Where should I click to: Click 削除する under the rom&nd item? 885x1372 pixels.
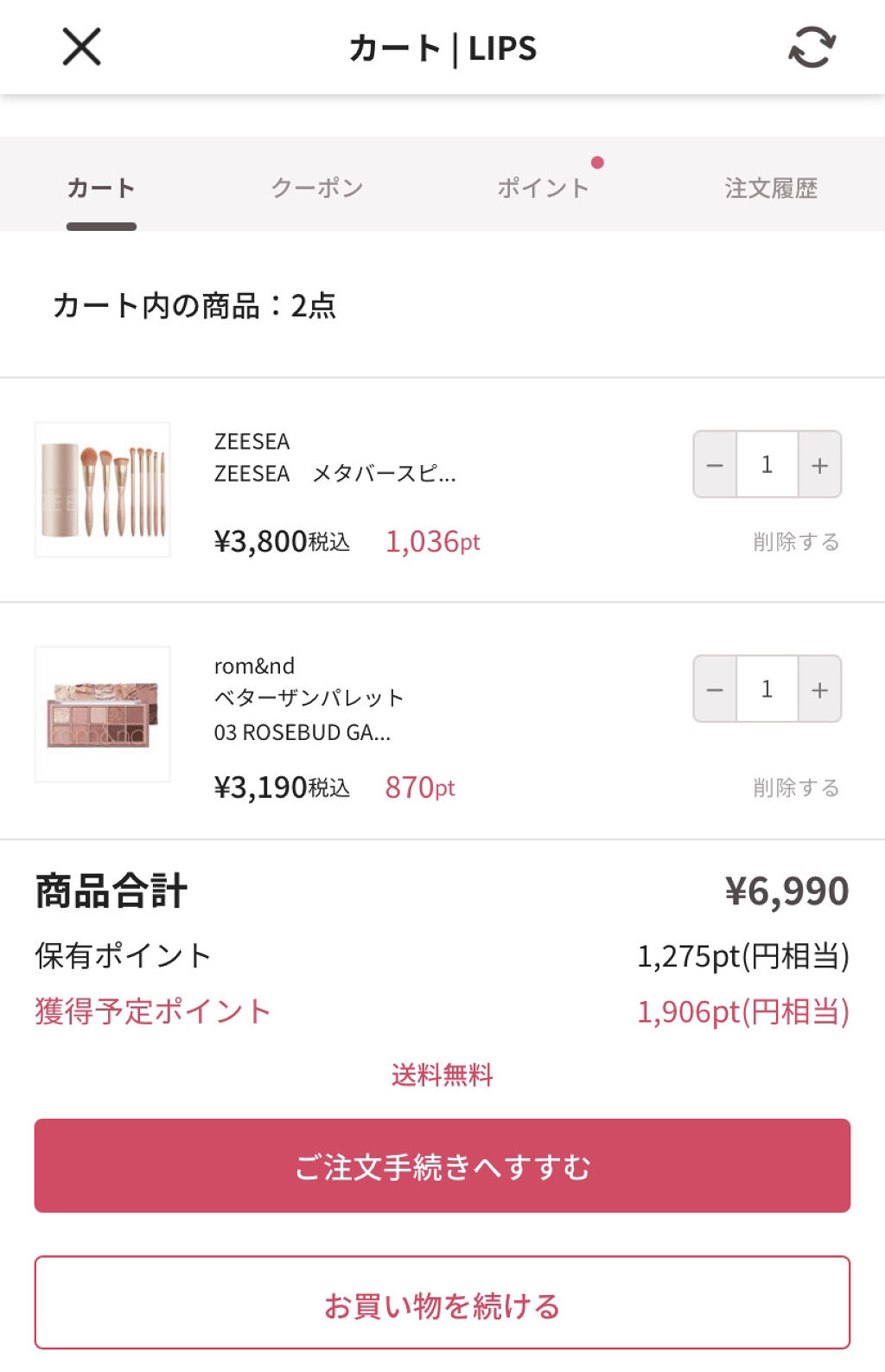pyautogui.click(x=795, y=787)
